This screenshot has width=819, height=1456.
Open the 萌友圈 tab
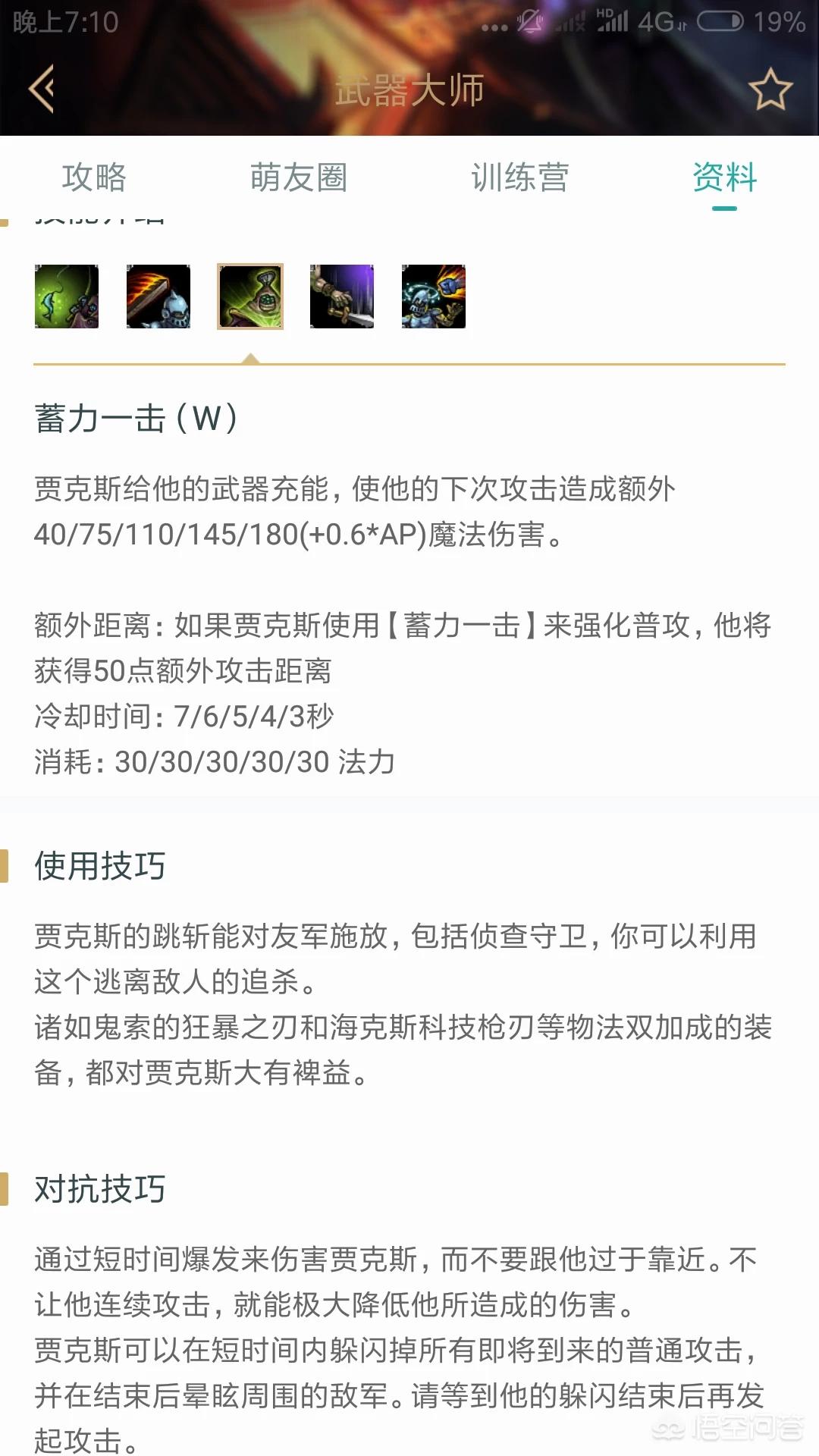[x=299, y=177]
